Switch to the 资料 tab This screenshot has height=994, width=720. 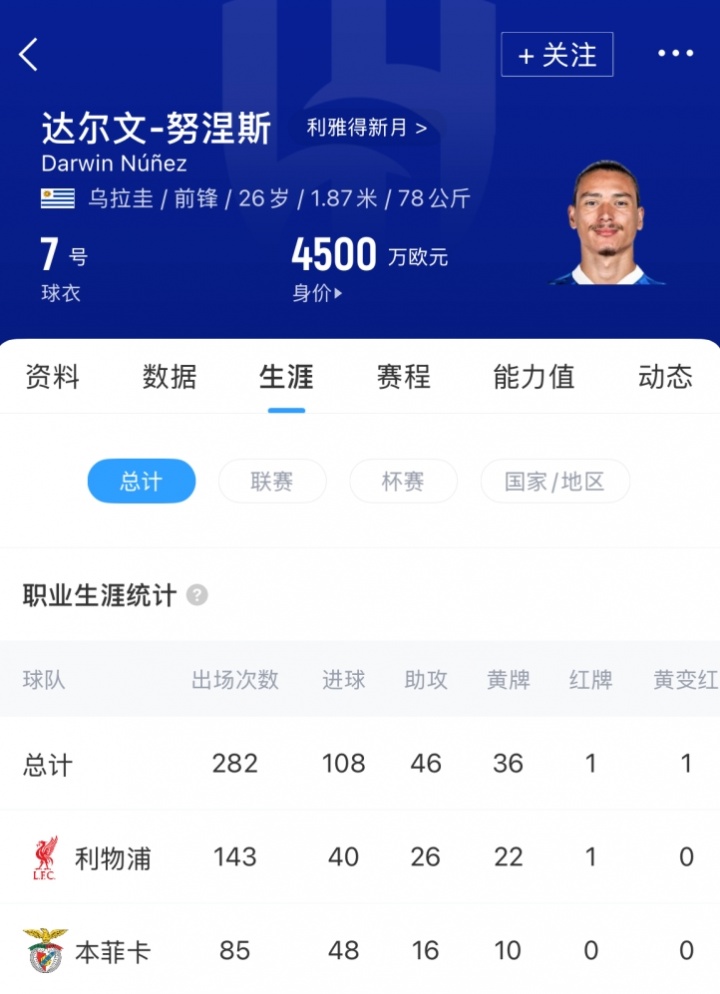pos(52,377)
